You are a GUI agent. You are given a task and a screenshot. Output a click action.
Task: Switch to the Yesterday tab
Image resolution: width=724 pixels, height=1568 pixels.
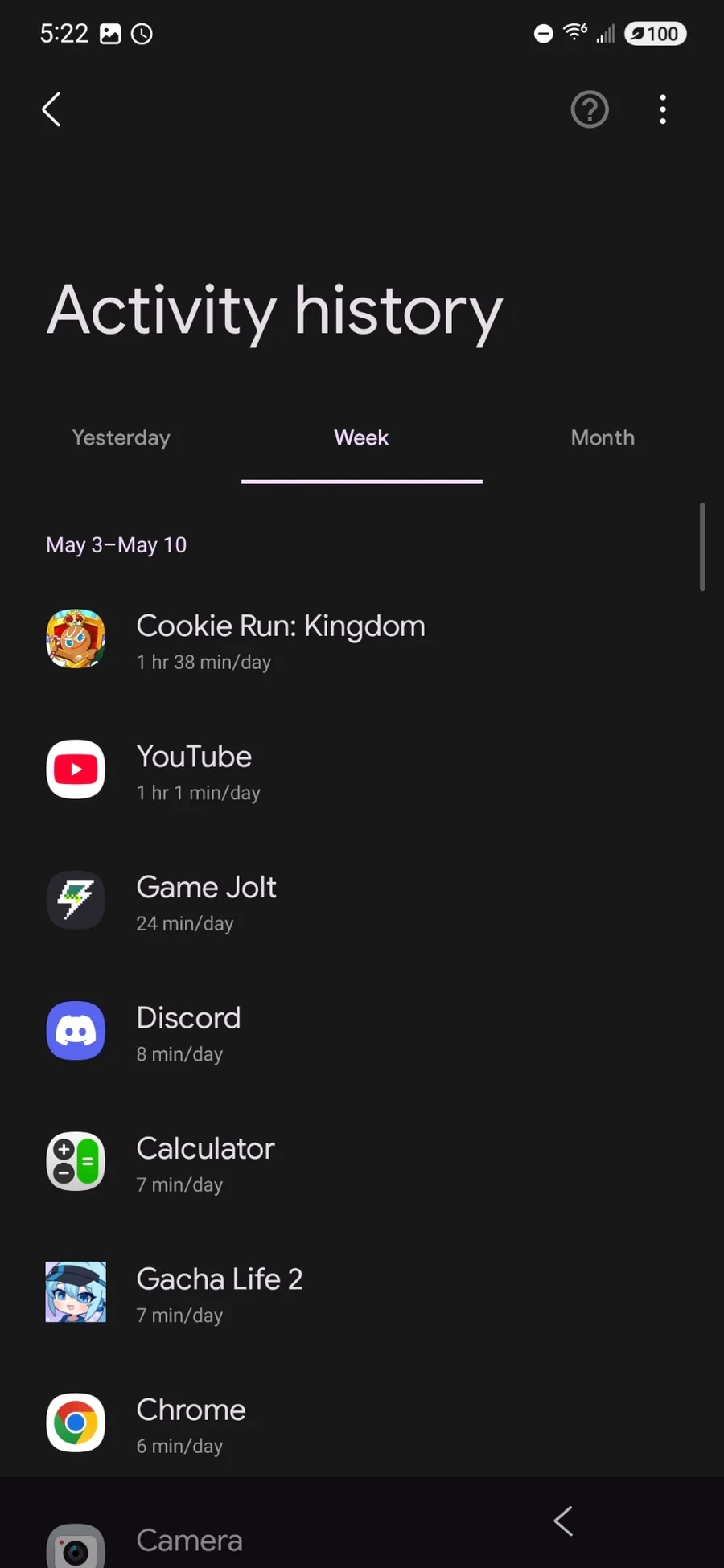[121, 438]
